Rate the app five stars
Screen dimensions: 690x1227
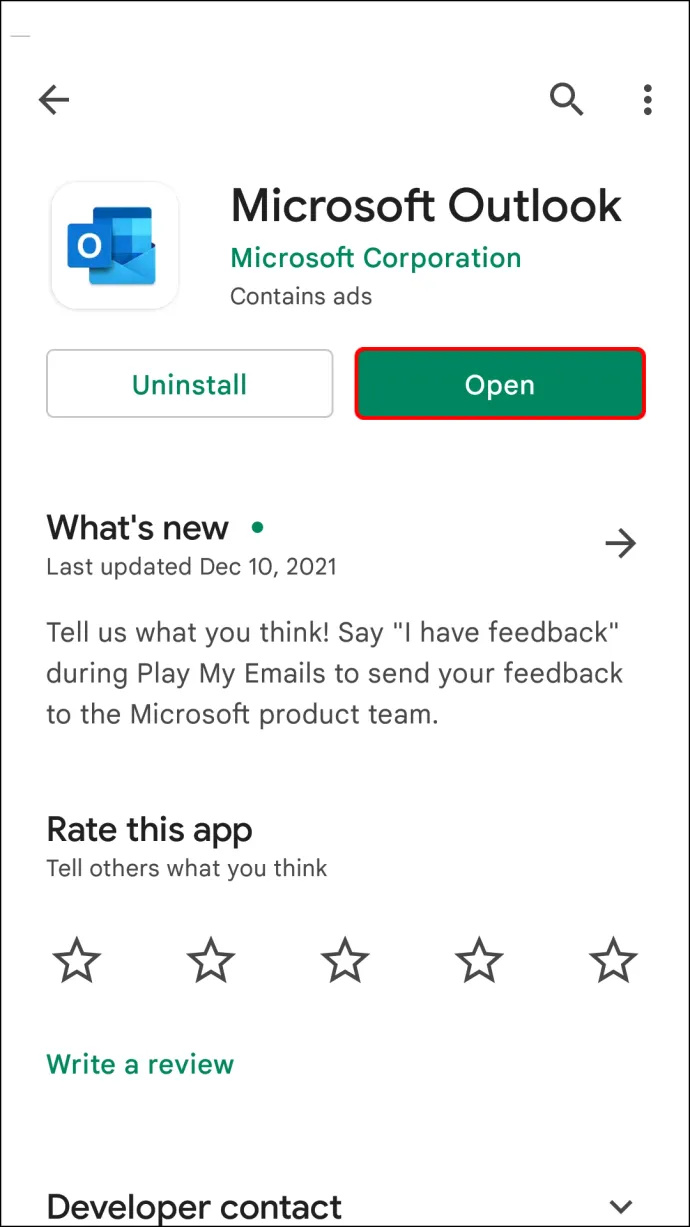pos(613,962)
